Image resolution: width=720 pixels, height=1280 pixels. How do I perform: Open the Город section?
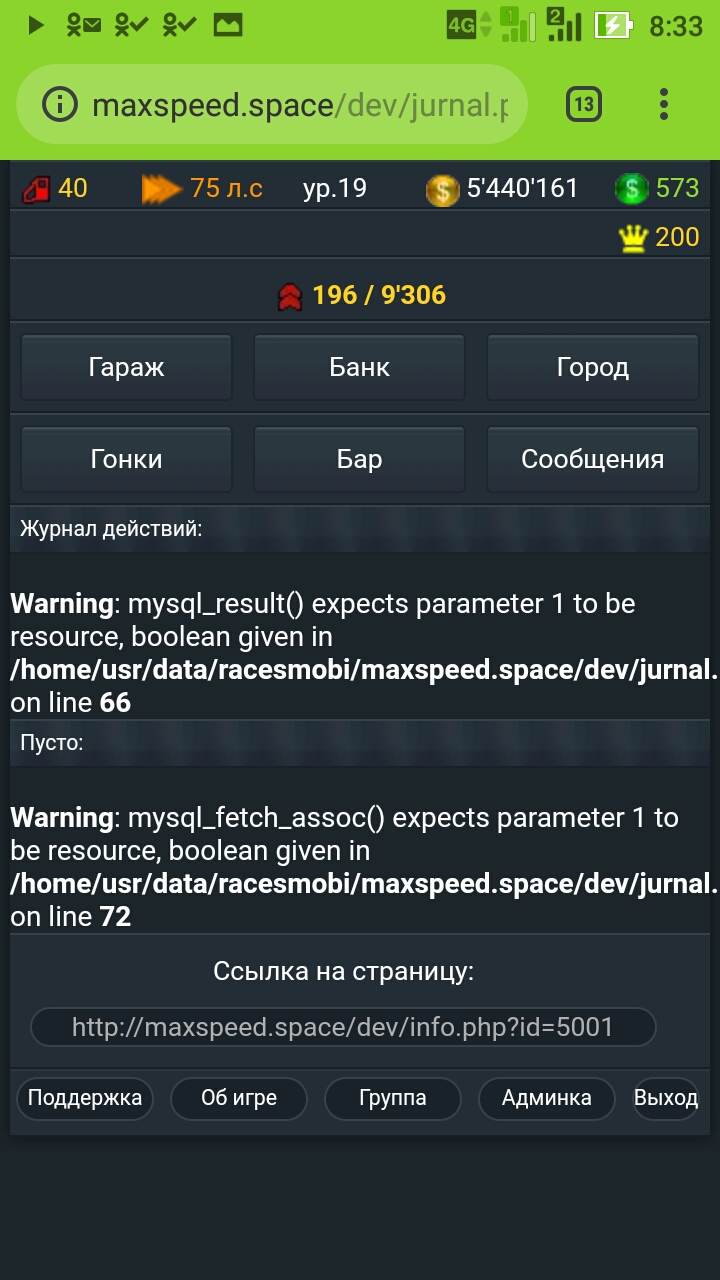pyautogui.click(x=592, y=368)
